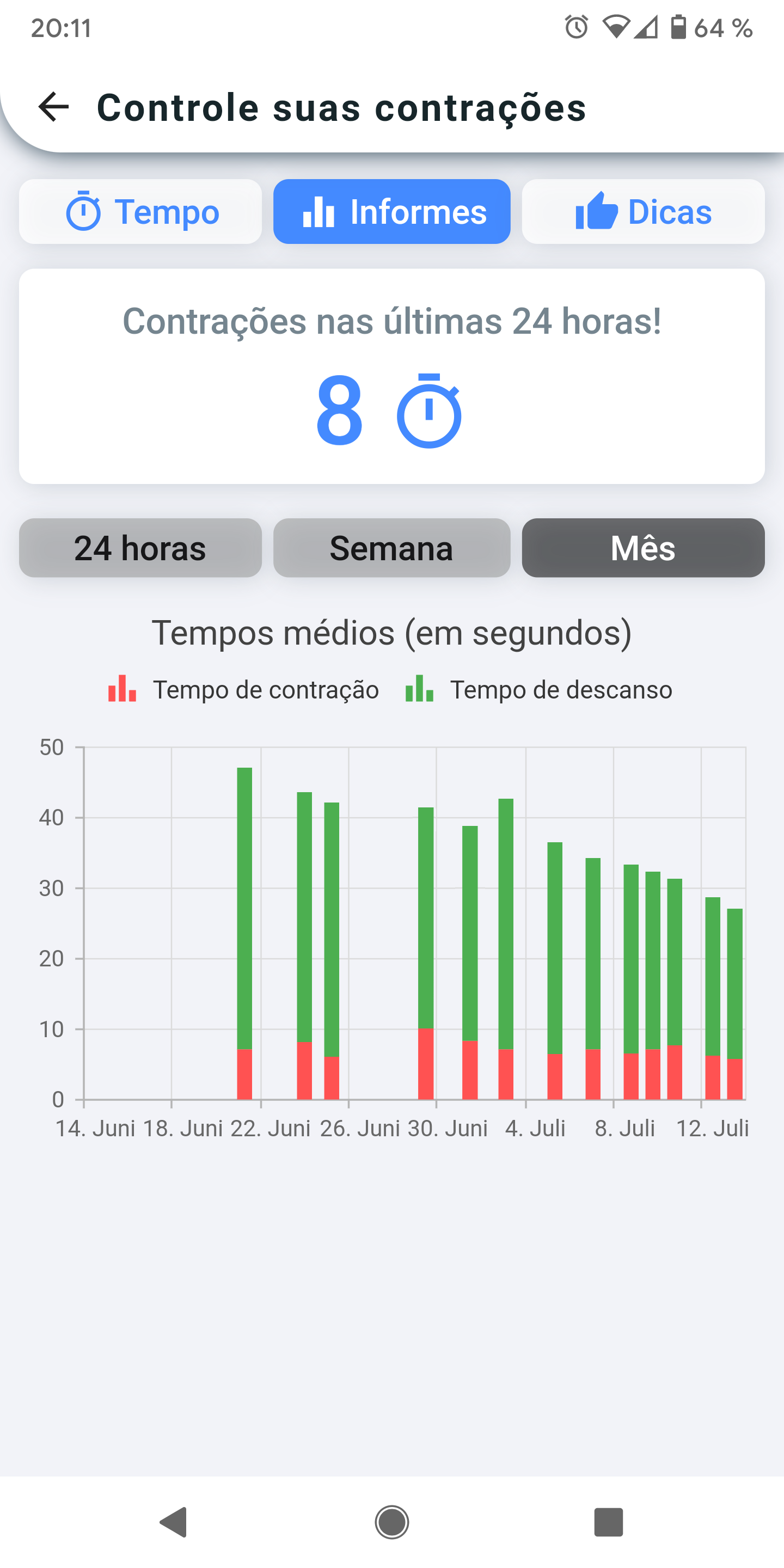Screen dimensions: 784x1568
Task: Toggle the Tempo de contração legend series
Action: pyautogui.click(x=243, y=690)
